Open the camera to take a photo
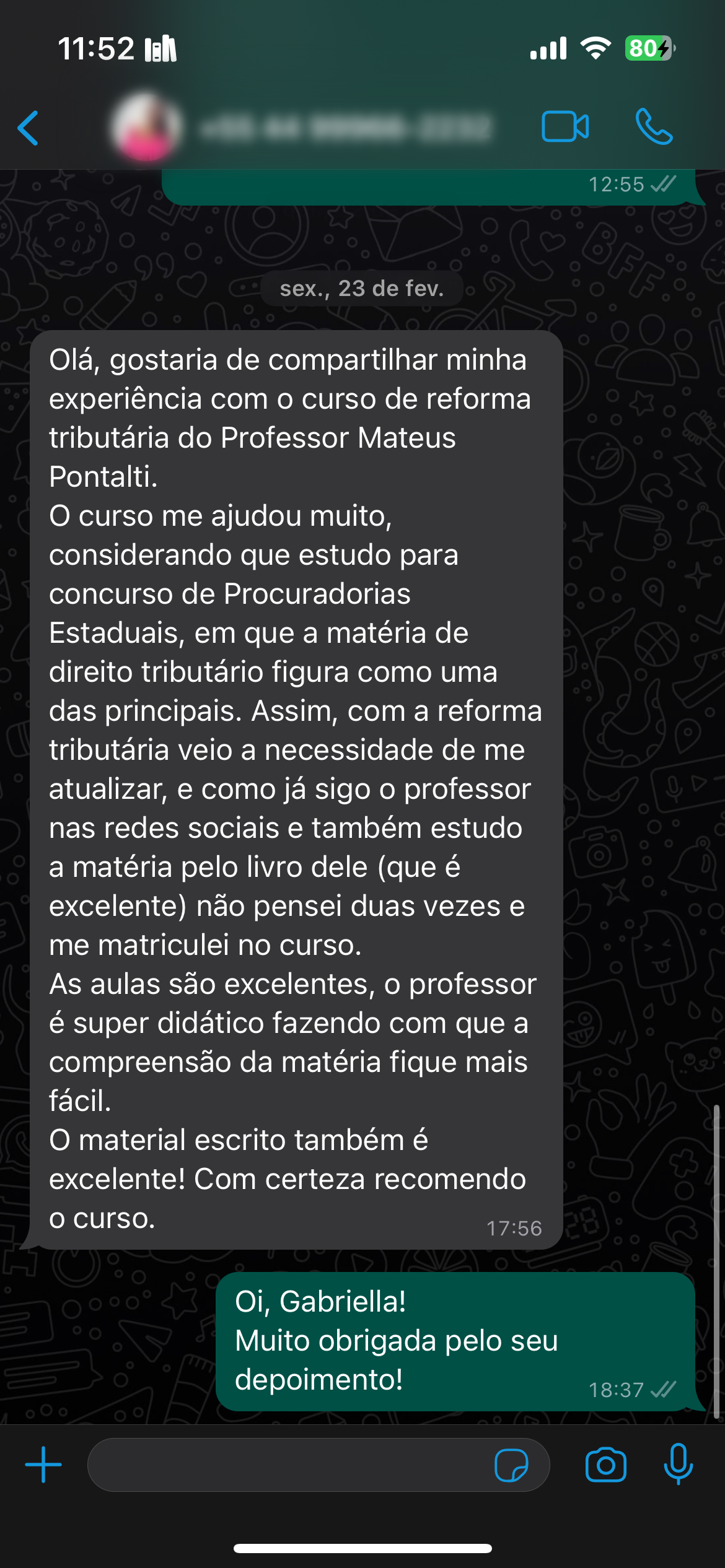The image size is (725, 1568). point(605,1465)
